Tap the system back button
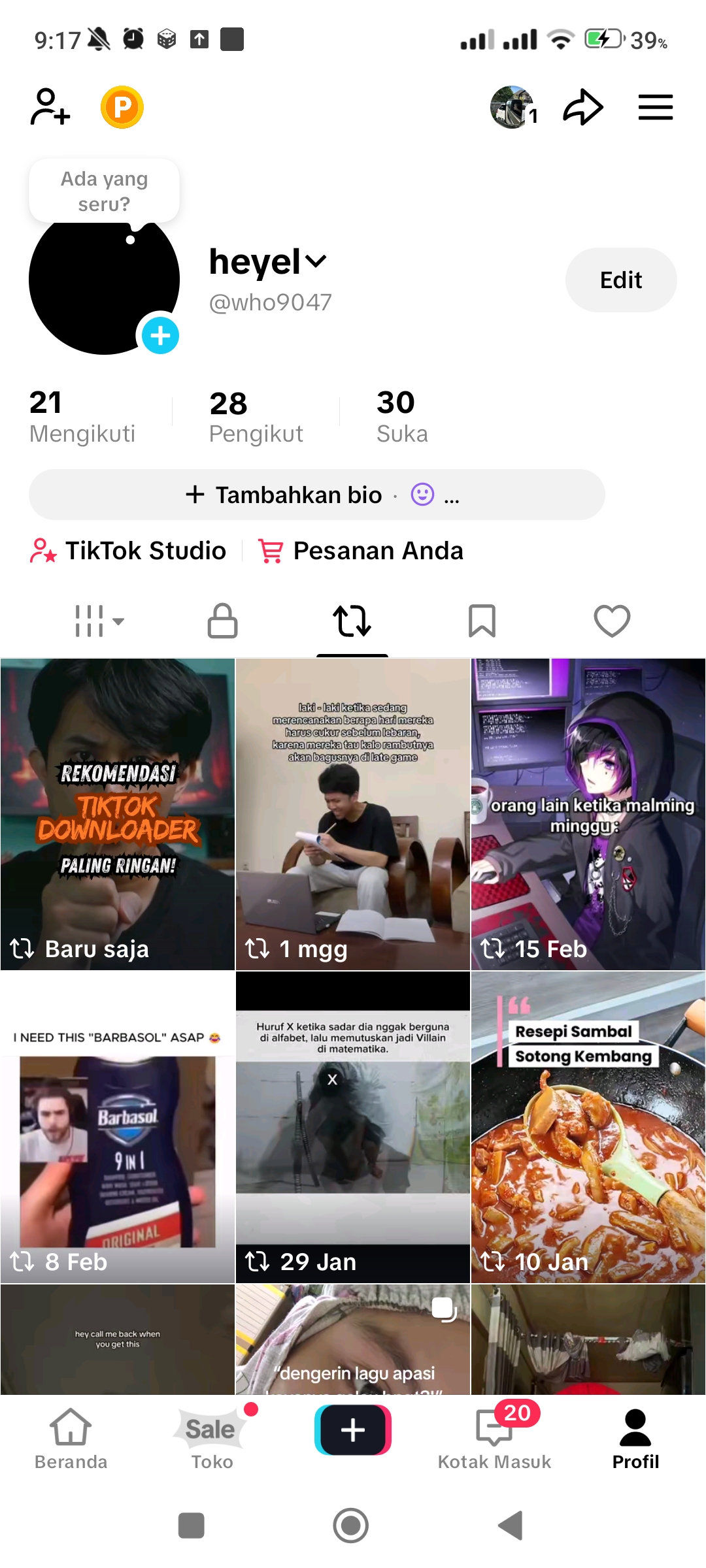Screen dimensions: 706x1568 511,1526
